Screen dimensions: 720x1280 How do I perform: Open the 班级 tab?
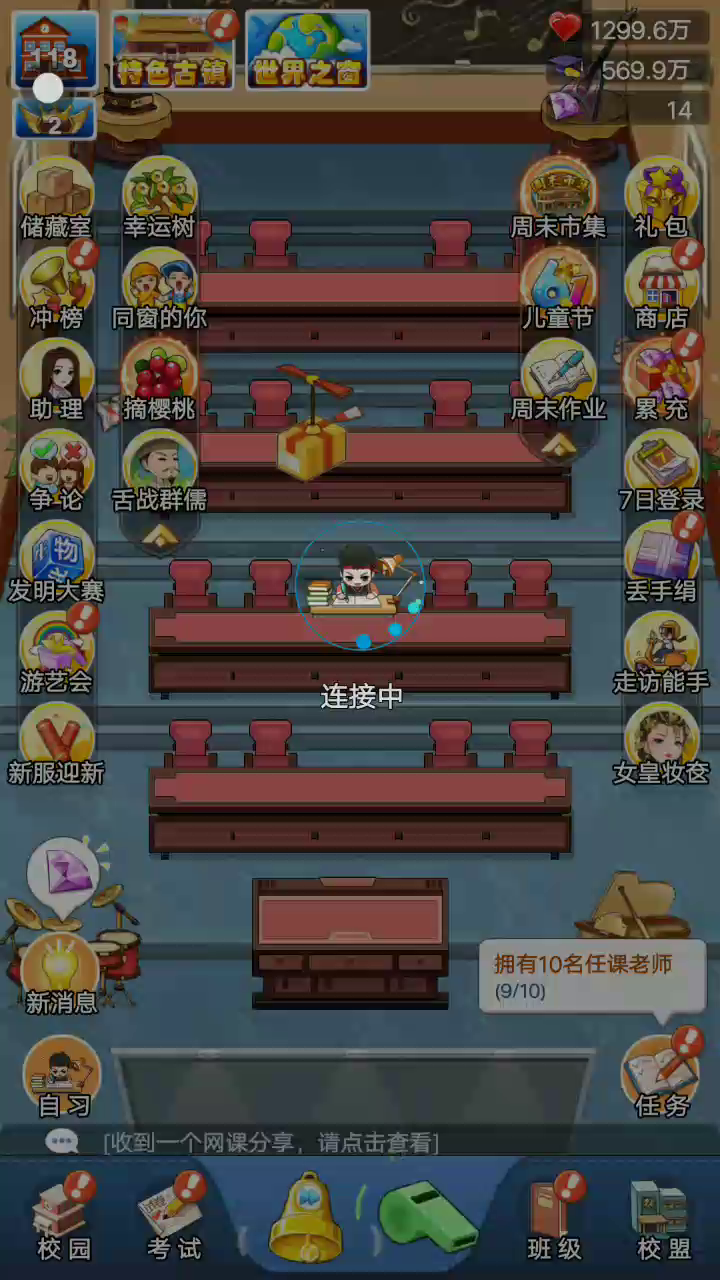click(x=555, y=1218)
